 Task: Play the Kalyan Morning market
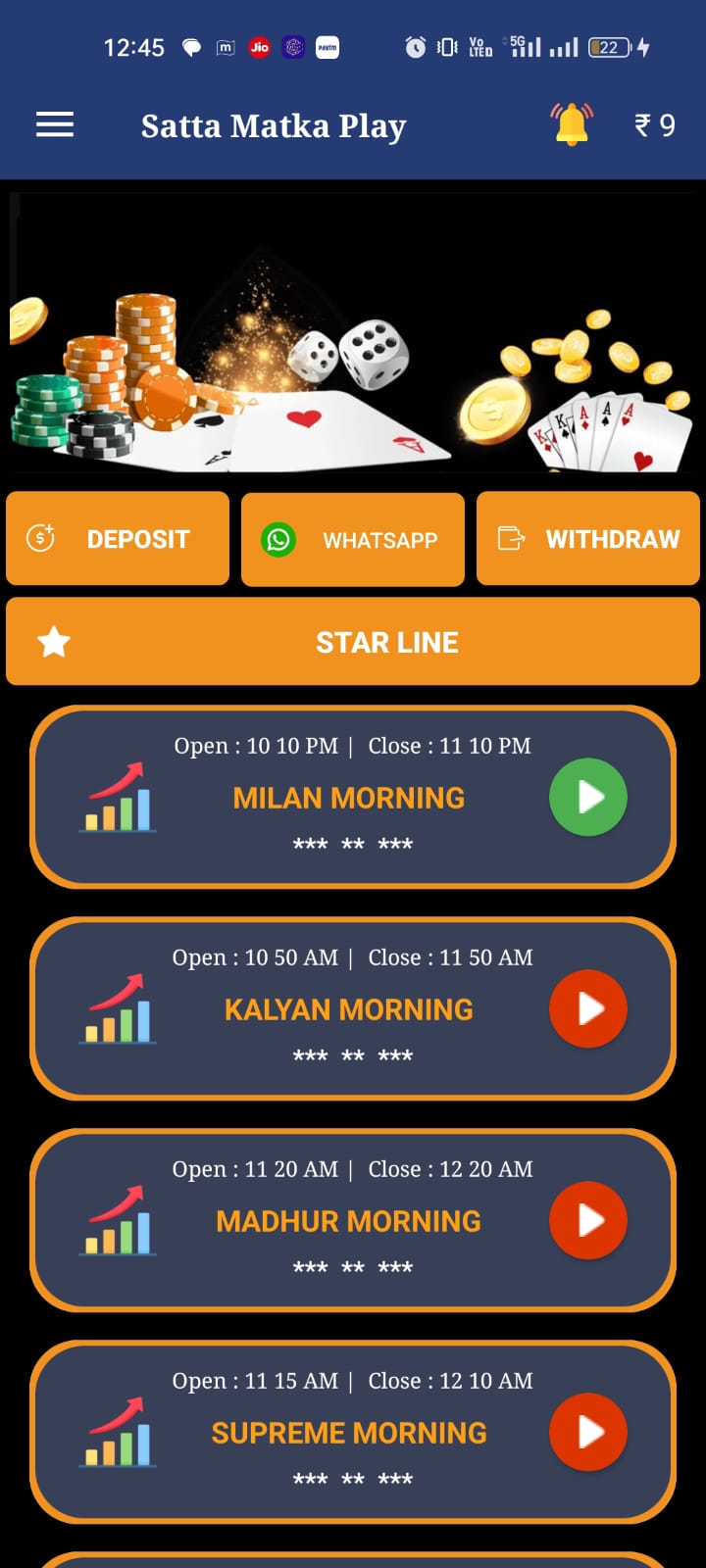[x=588, y=1008]
